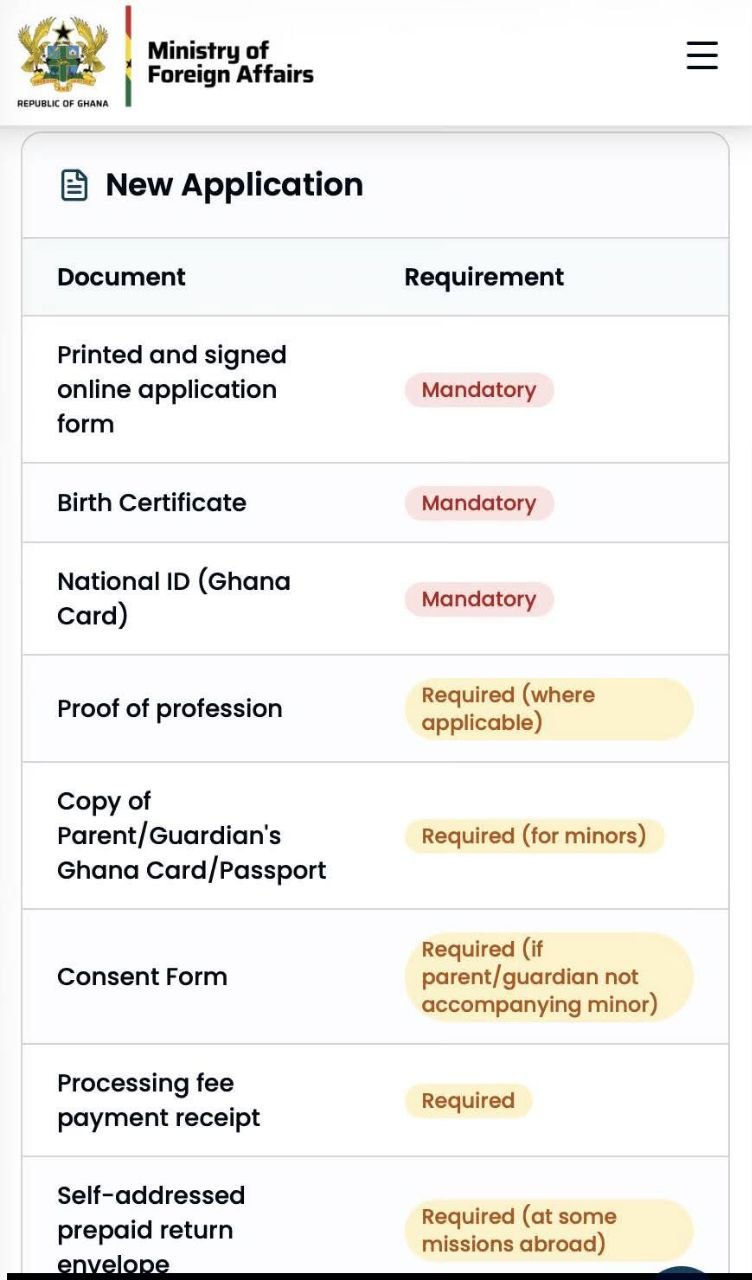Click the Mandatory badge beside National ID
This screenshot has width=752, height=1280.
pos(478,599)
